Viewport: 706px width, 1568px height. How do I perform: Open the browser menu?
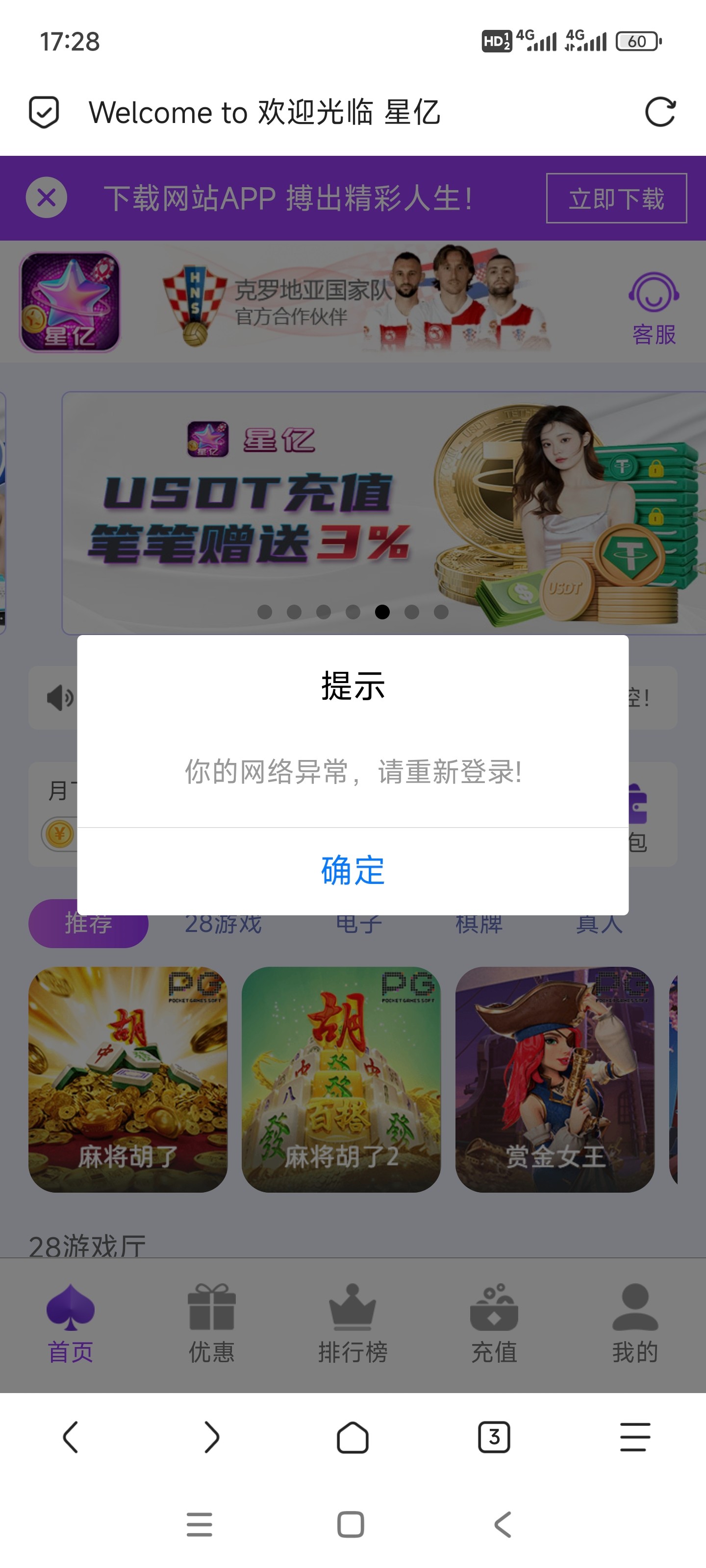coord(635,1437)
